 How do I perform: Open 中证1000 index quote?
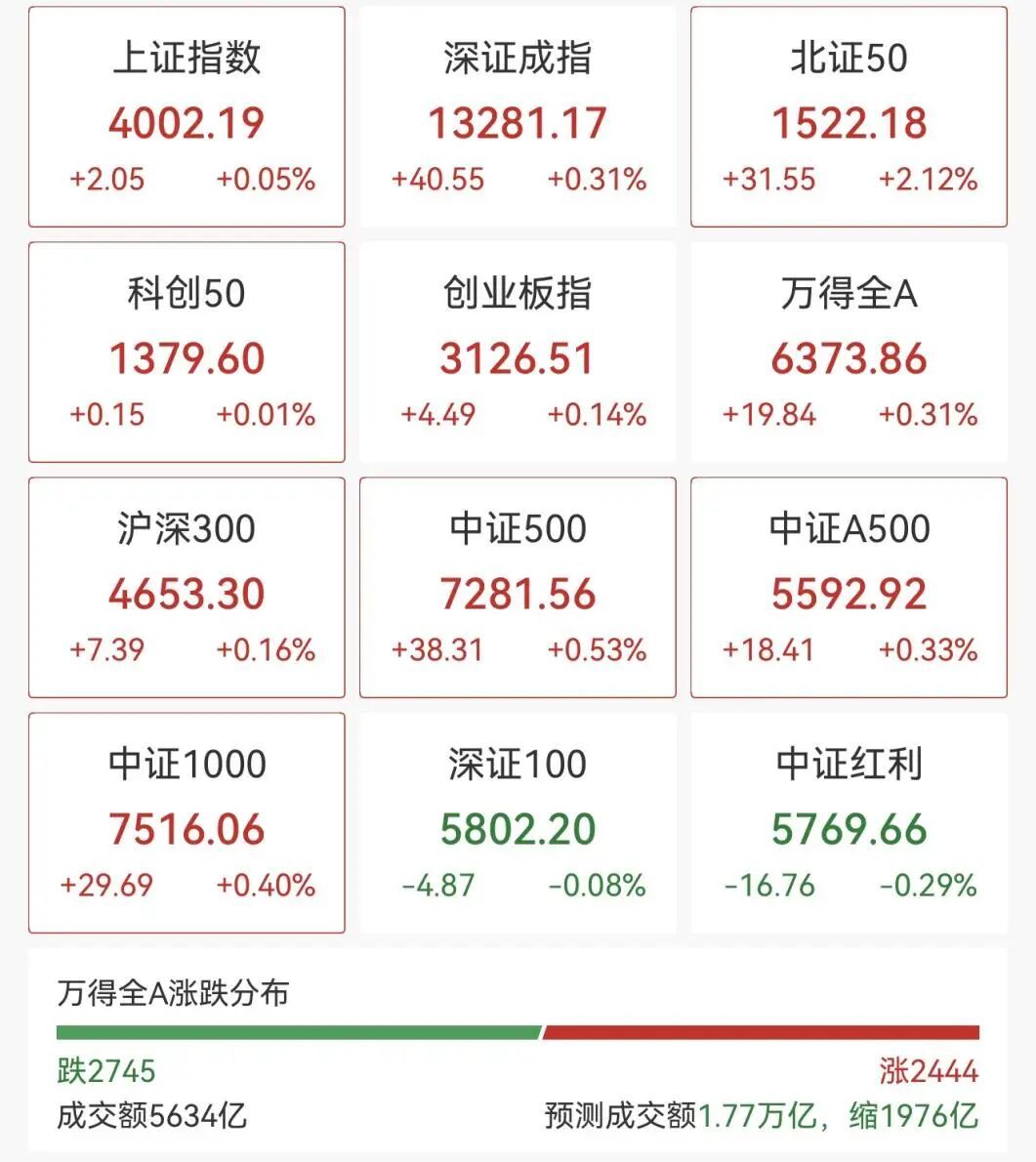click(186, 823)
